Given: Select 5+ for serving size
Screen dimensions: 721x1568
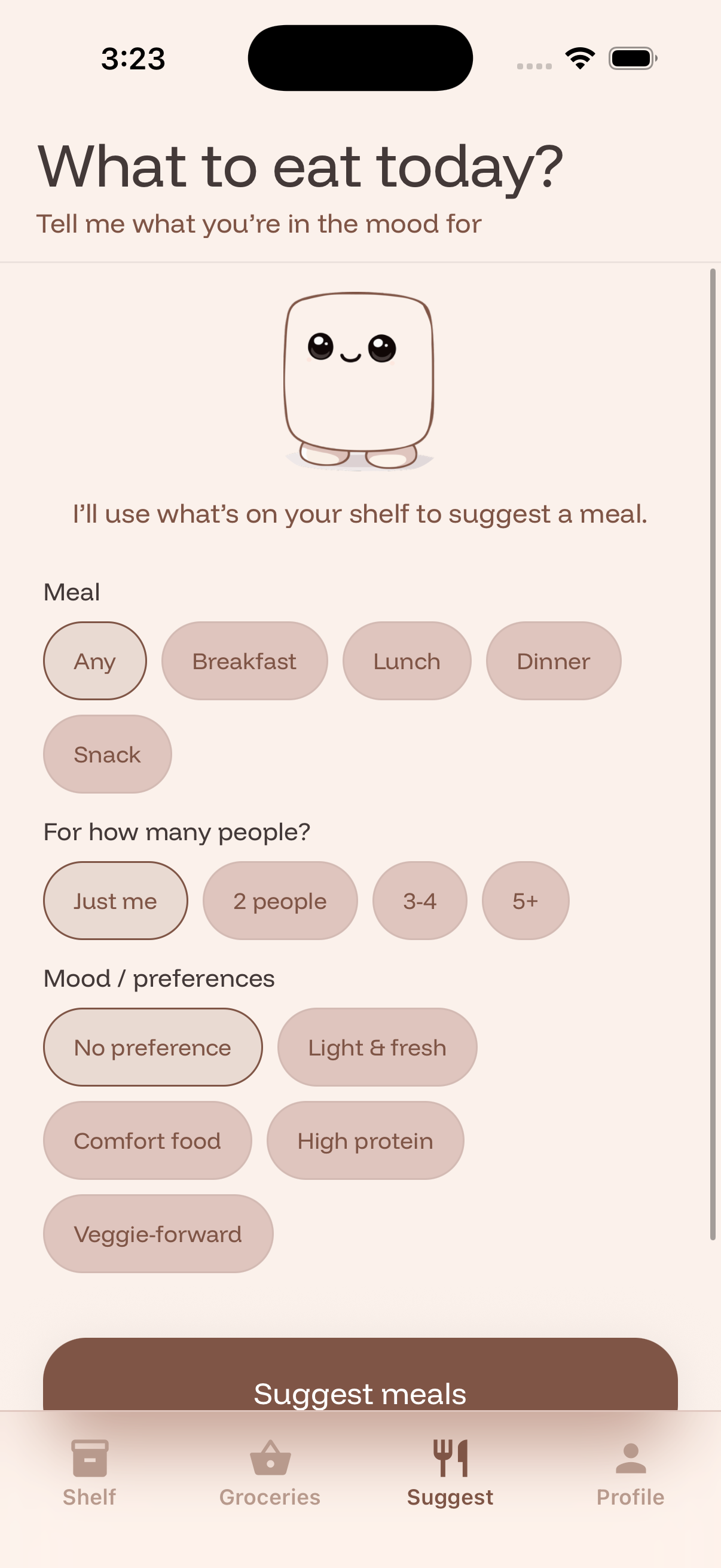Looking at the screenshot, I should pyautogui.click(x=525, y=901).
